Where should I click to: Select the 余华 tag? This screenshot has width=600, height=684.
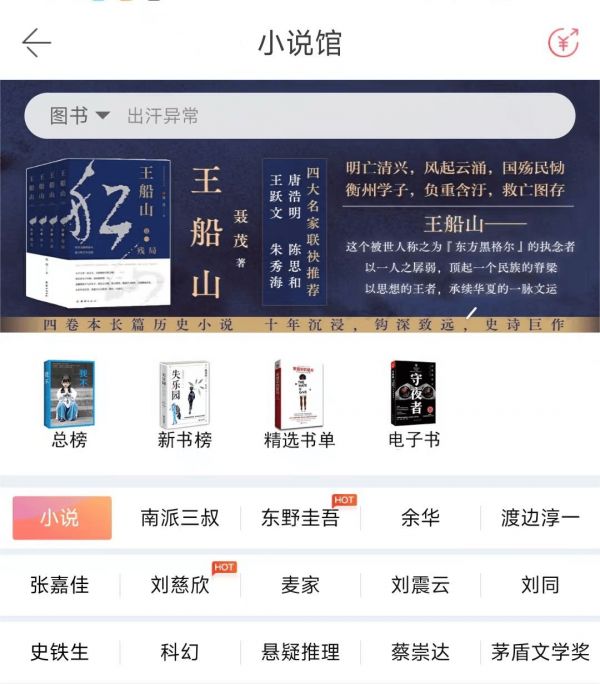pos(420,518)
